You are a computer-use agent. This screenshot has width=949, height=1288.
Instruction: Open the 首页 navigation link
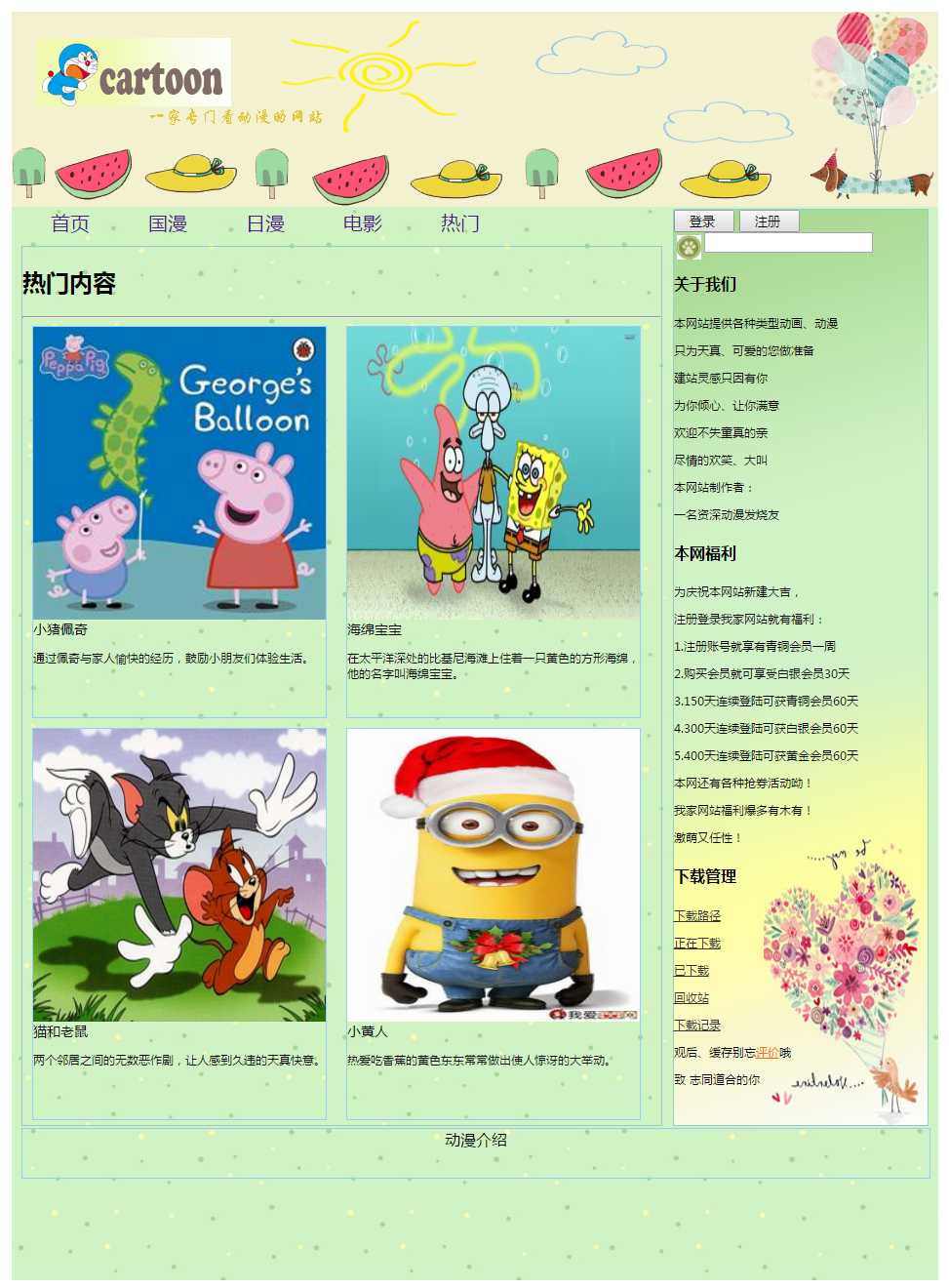(70, 223)
